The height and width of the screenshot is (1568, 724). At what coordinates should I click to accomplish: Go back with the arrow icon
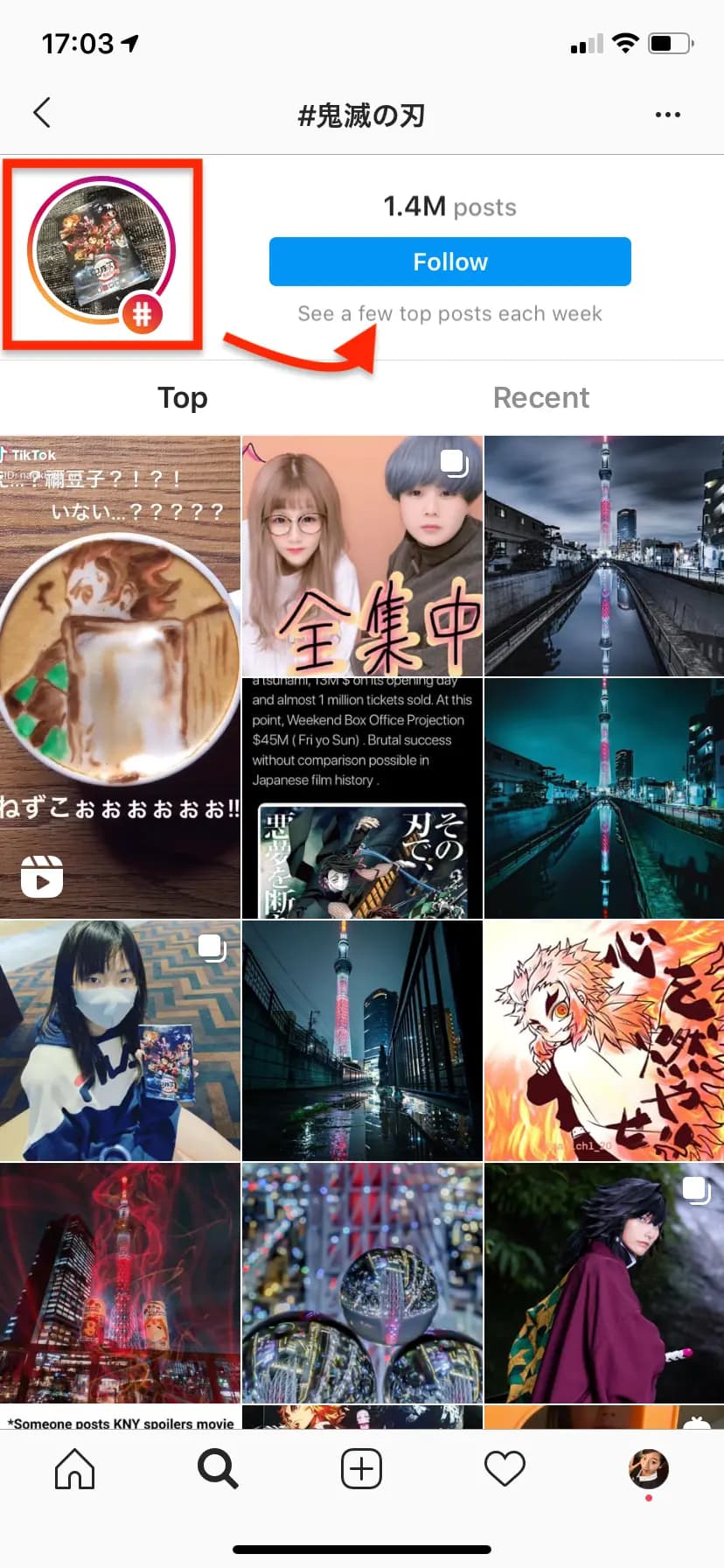(42, 113)
